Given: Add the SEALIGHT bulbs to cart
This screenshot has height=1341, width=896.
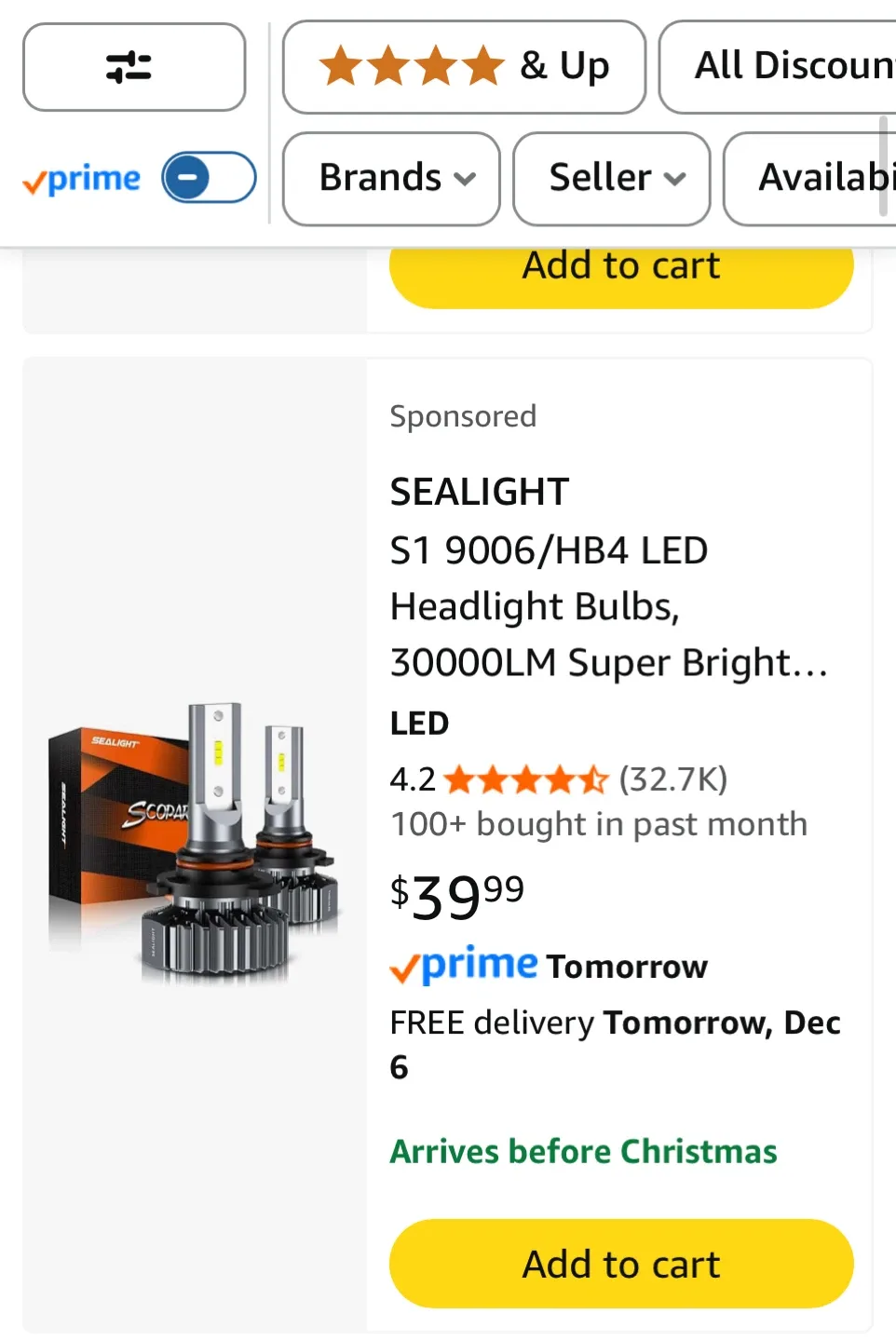Looking at the screenshot, I should (620, 1264).
